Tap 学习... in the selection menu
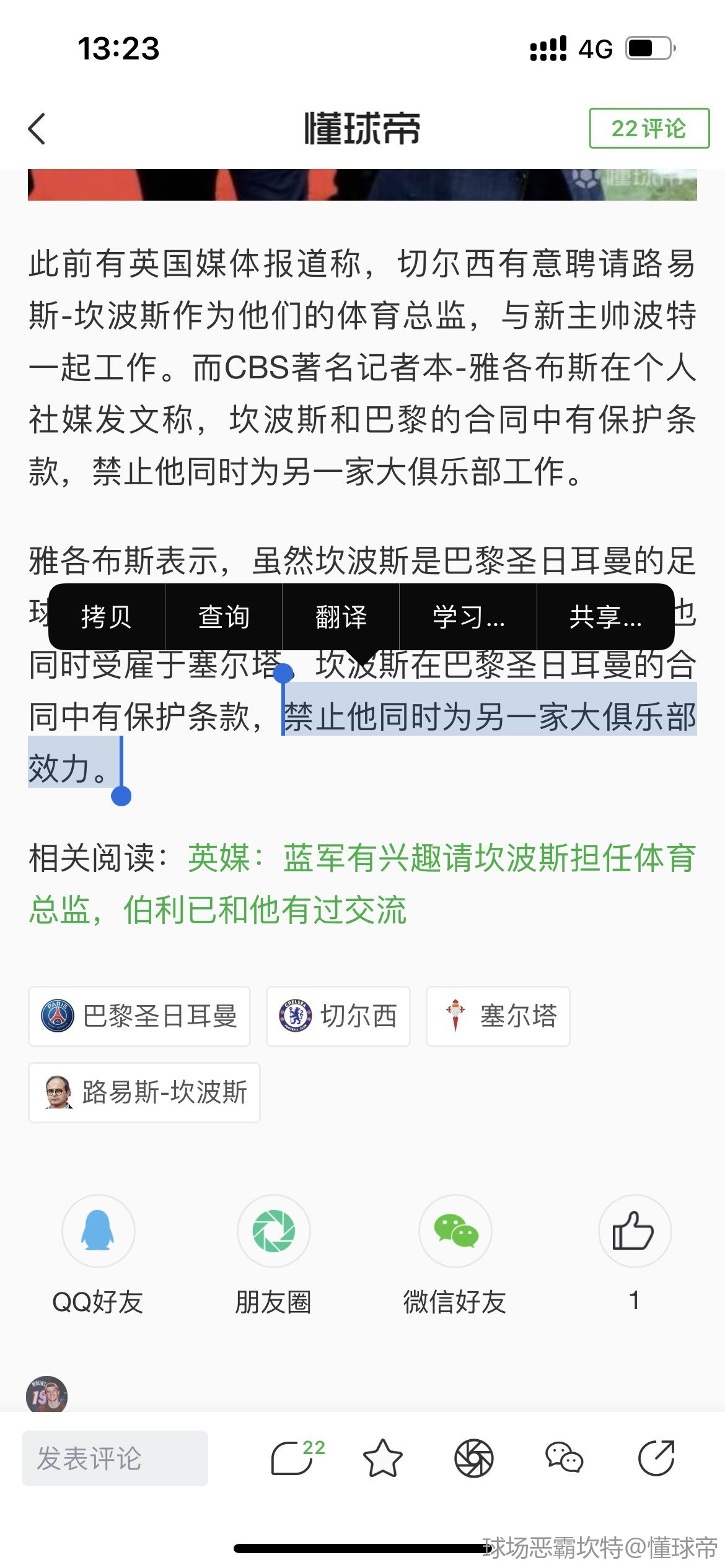This screenshot has height=1568, width=725. [468, 617]
